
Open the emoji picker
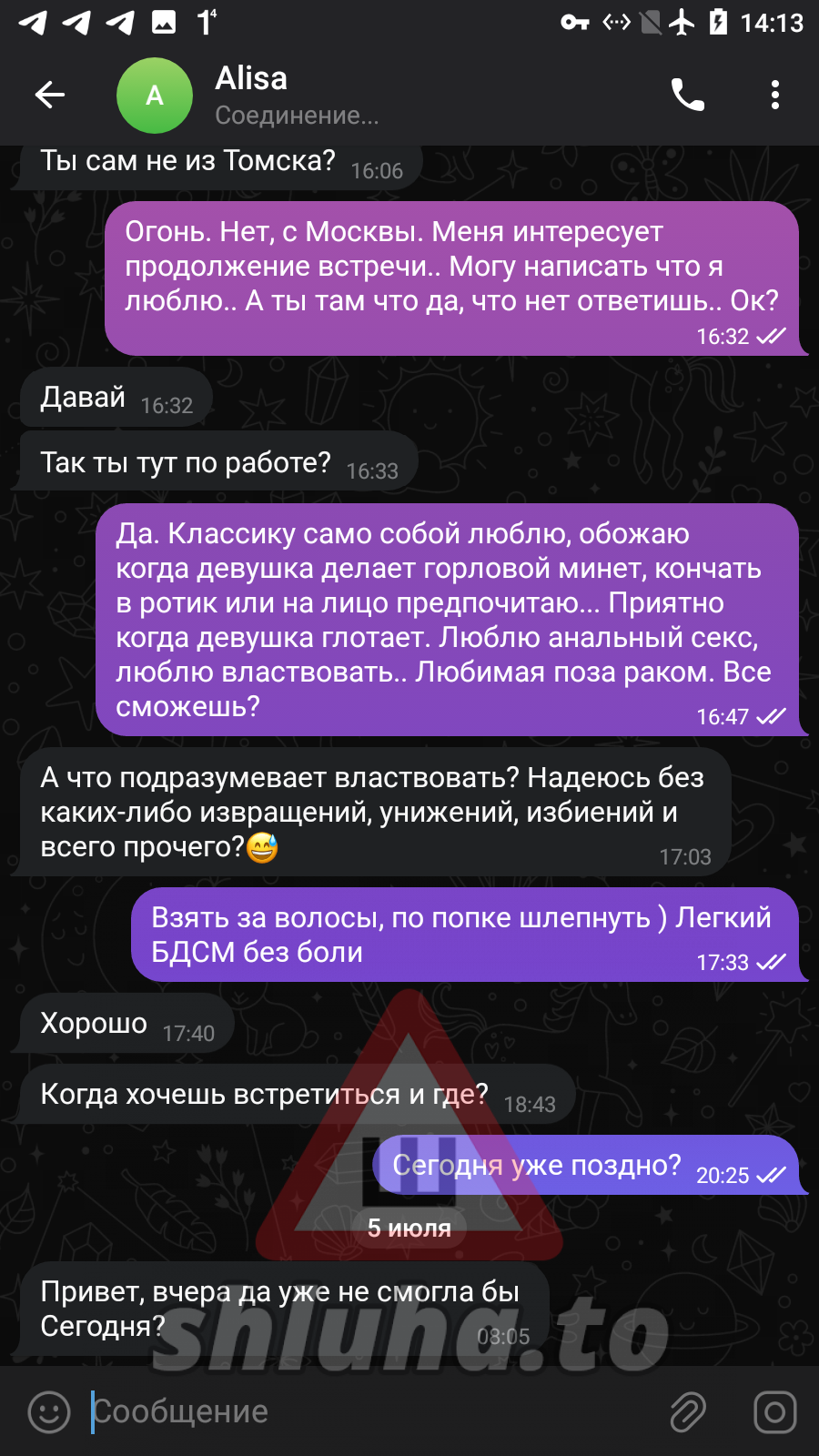click(x=49, y=1411)
